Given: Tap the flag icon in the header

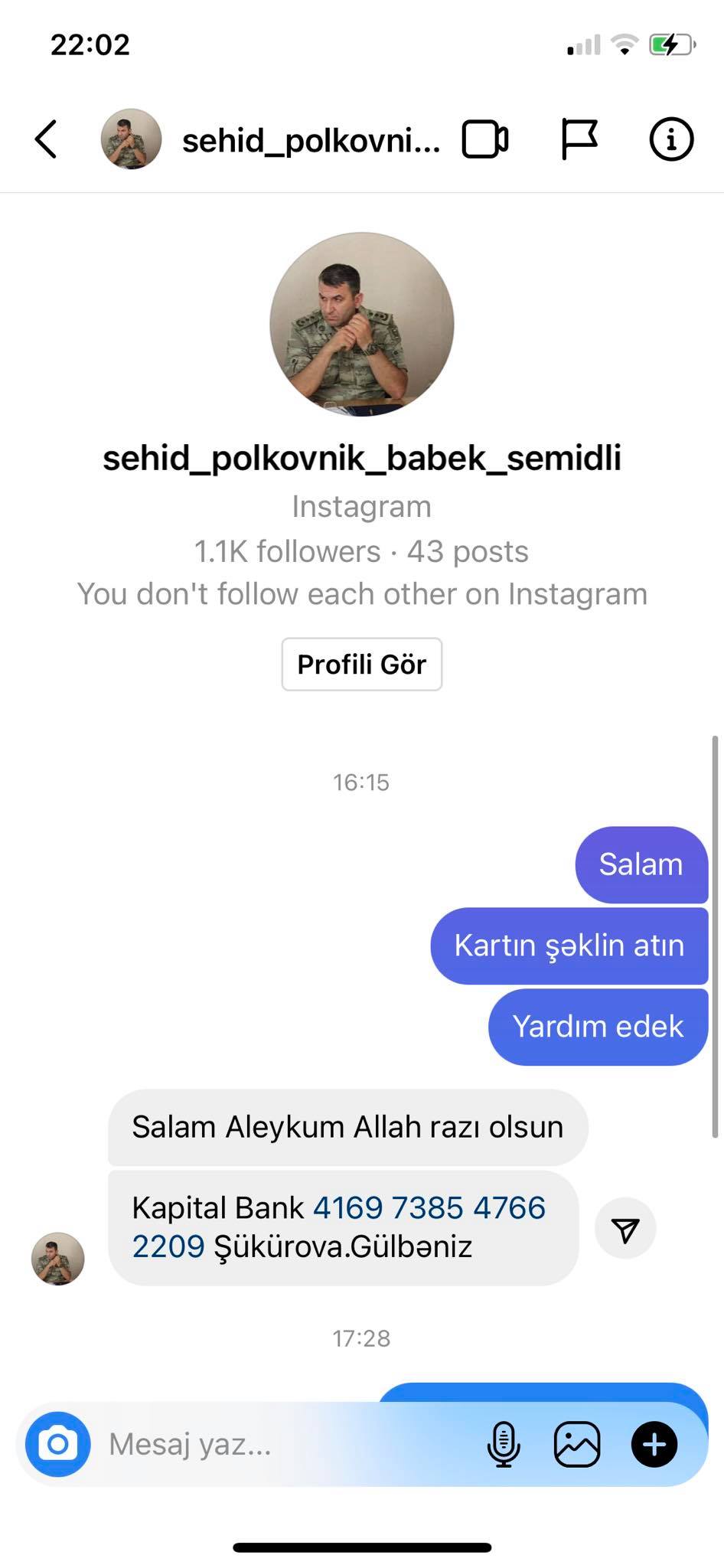Looking at the screenshot, I should click(579, 139).
